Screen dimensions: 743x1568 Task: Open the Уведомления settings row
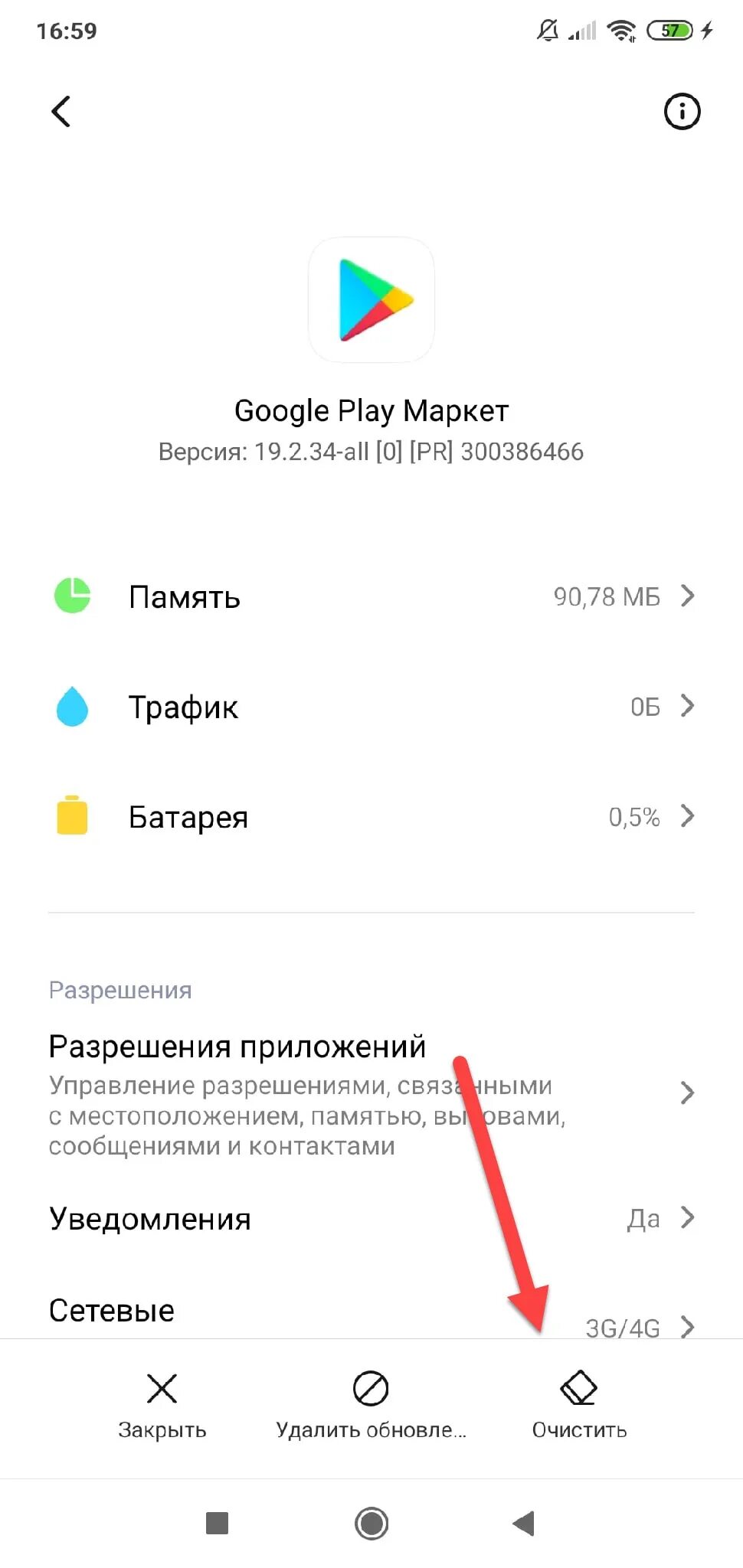coord(371,1218)
